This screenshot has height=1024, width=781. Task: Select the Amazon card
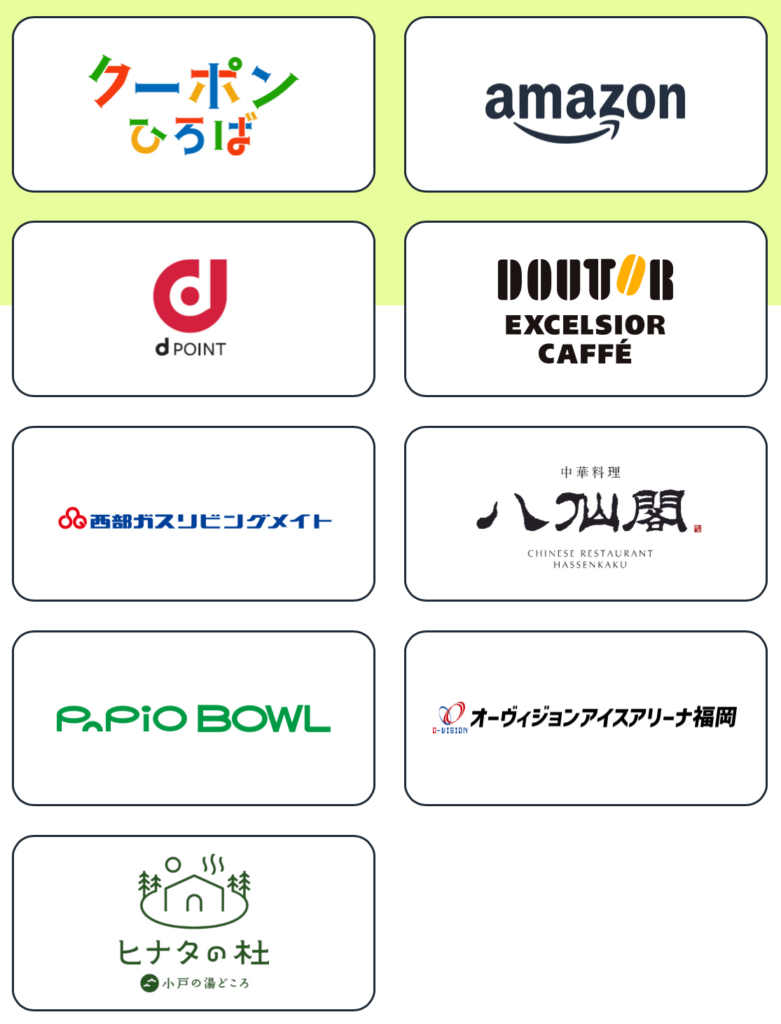tap(585, 104)
